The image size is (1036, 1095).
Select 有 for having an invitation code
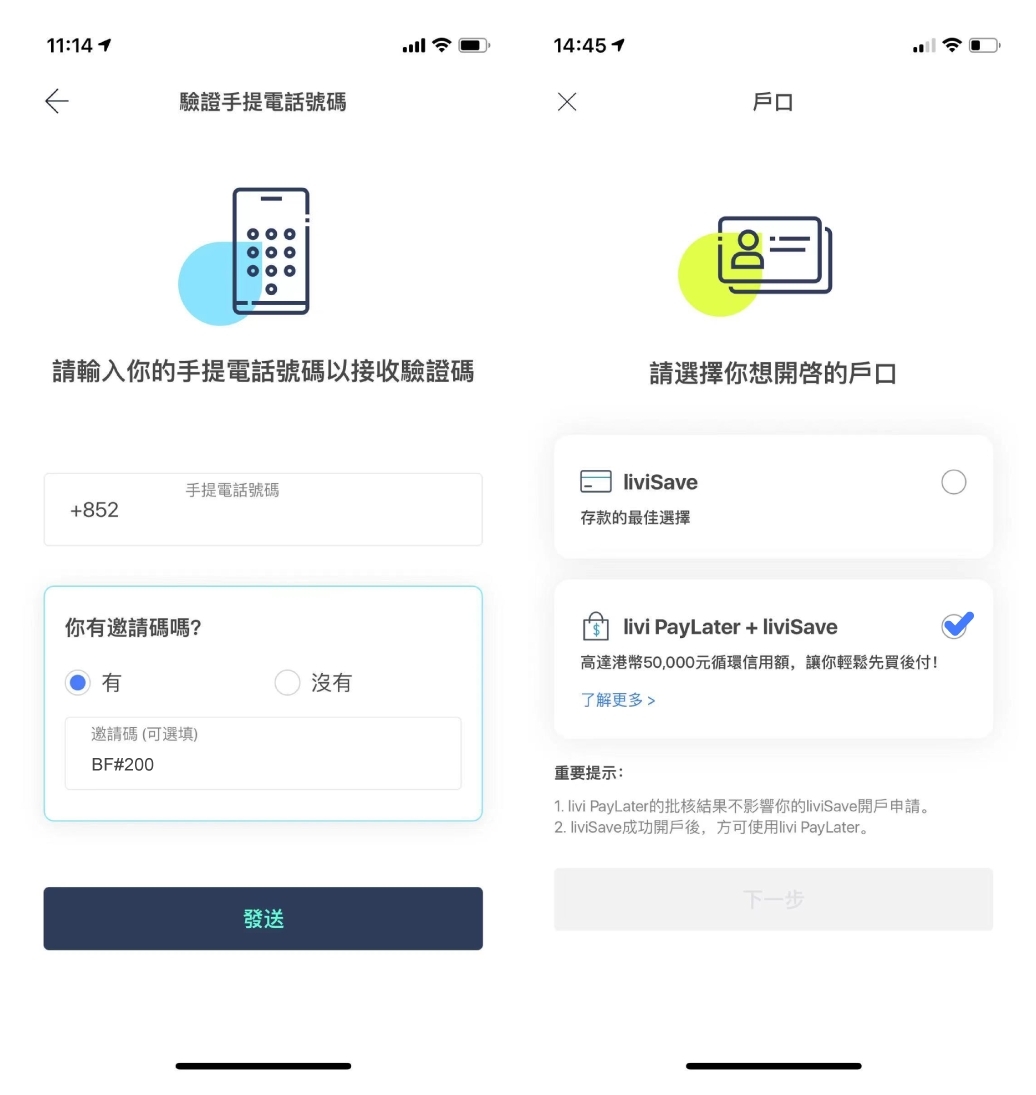pyautogui.click(x=78, y=683)
